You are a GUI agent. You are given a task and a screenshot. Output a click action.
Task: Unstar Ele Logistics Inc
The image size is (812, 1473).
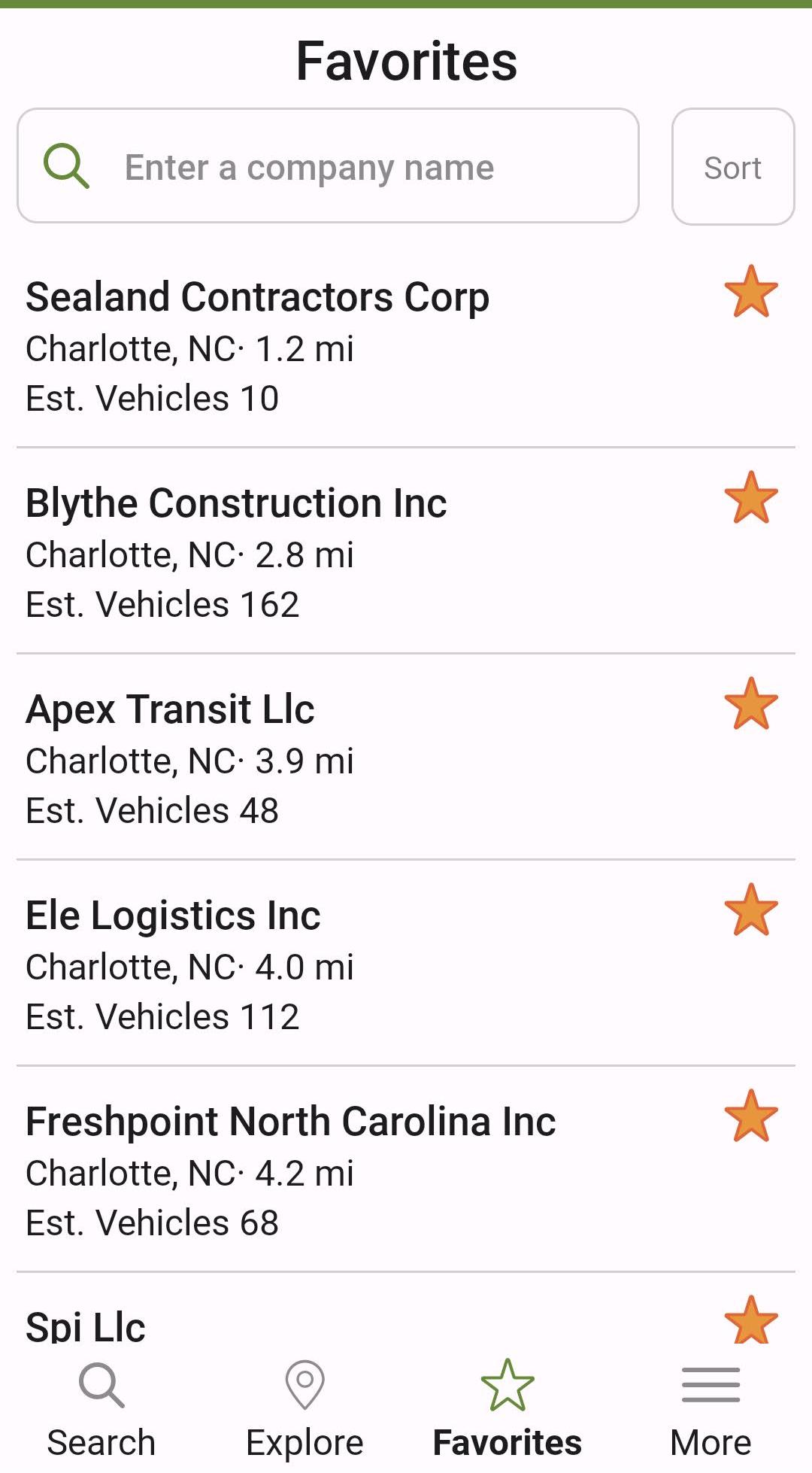(751, 910)
